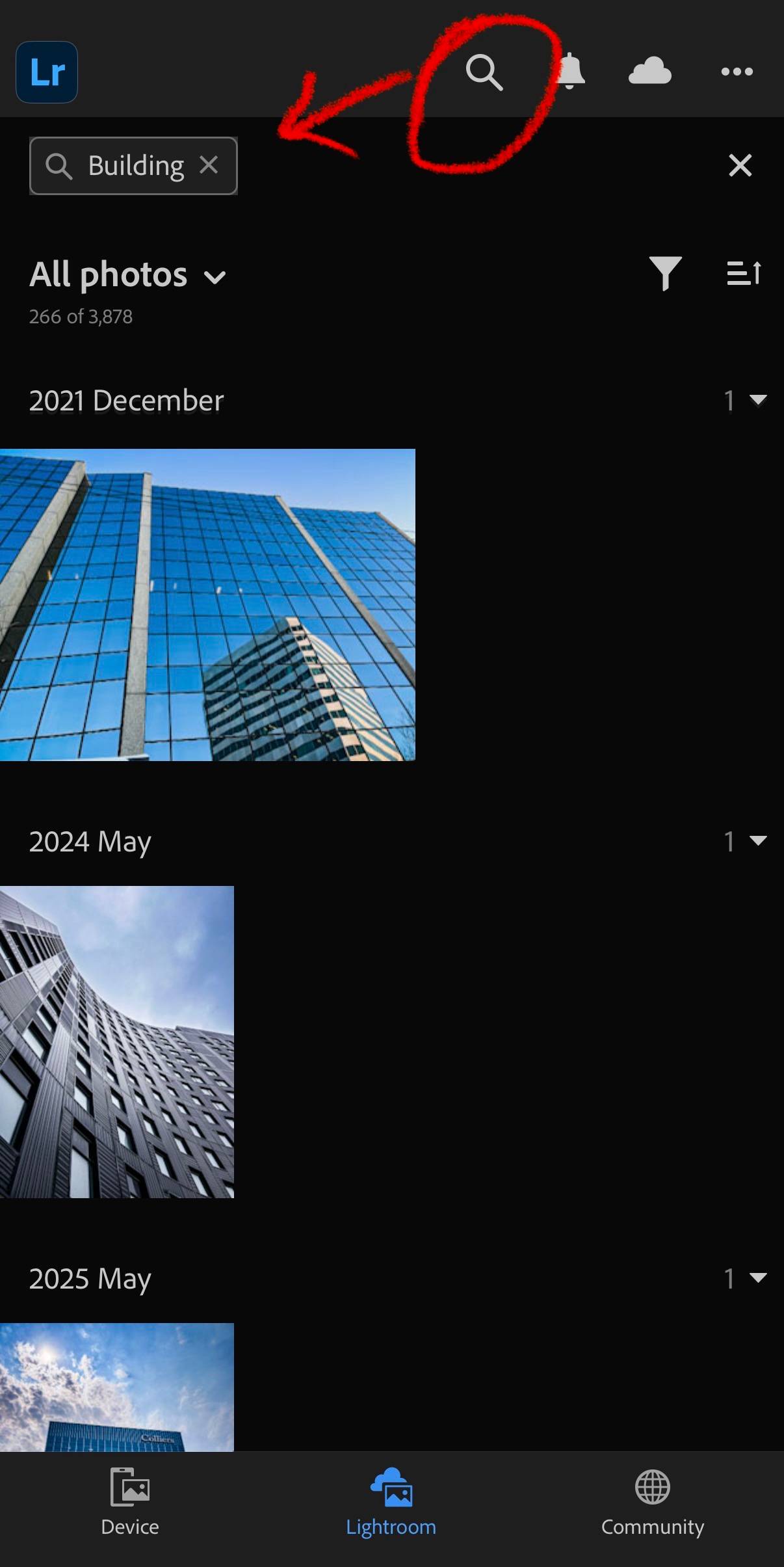Open the blue glass building photo

tap(207, 604)
